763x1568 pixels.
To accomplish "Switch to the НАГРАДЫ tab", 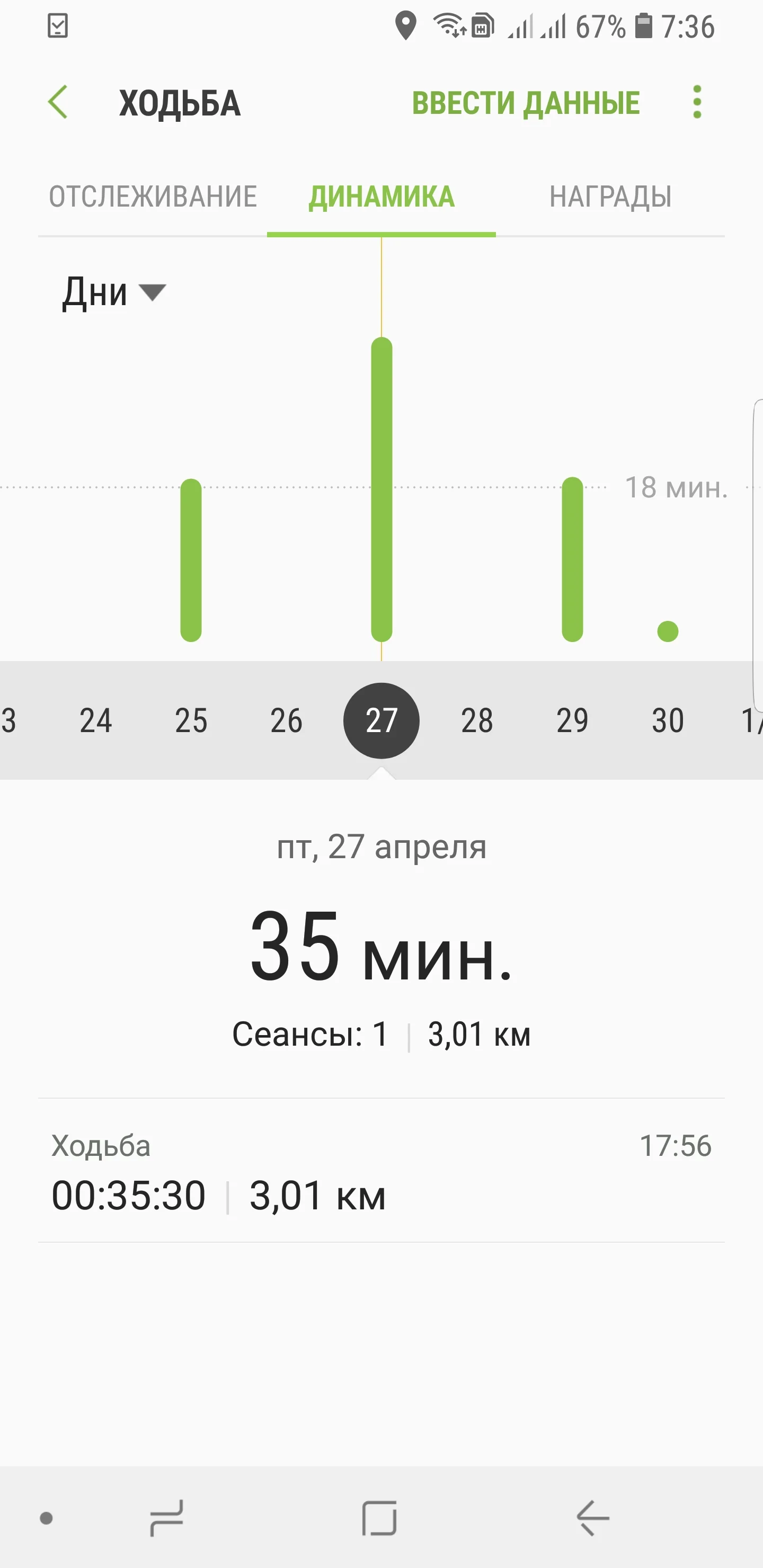I will pyautogui.click(x=610, y=197).
